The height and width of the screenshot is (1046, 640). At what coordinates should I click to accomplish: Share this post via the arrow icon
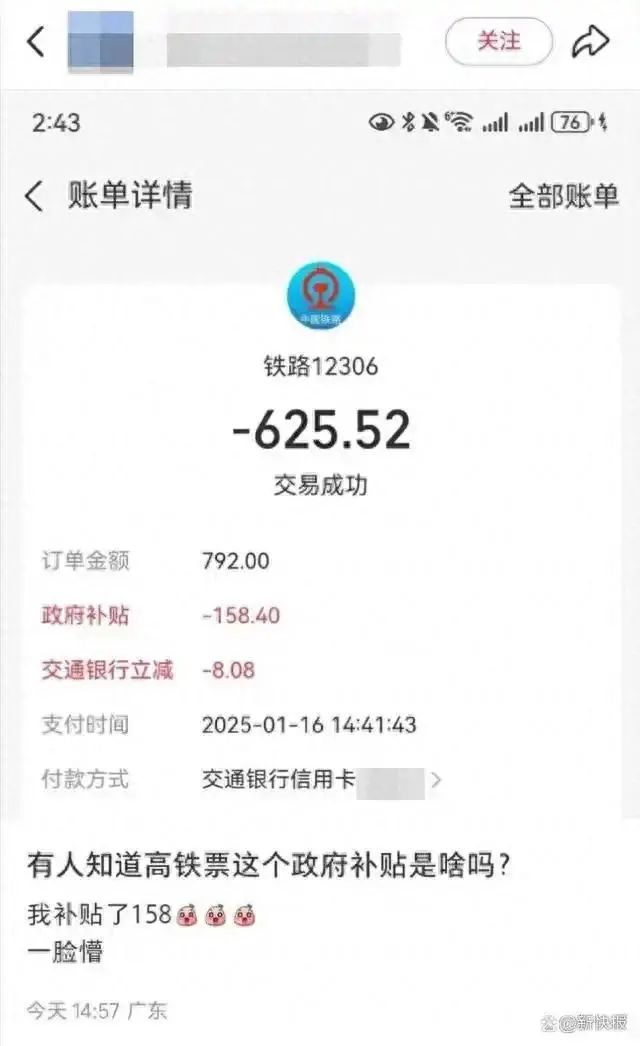pyautogui.click(x=591, y=41)
